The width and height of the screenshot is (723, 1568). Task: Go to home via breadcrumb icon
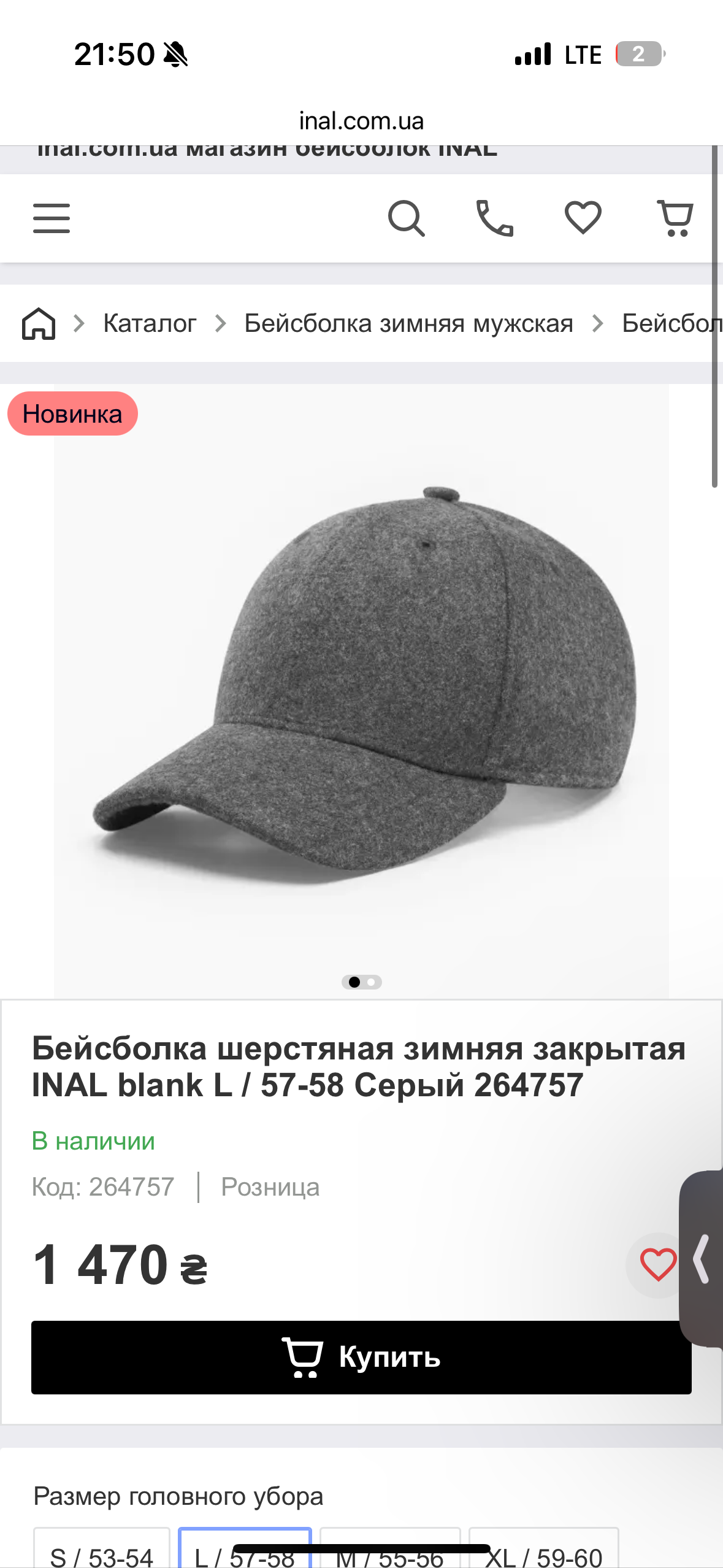point(39,323)
